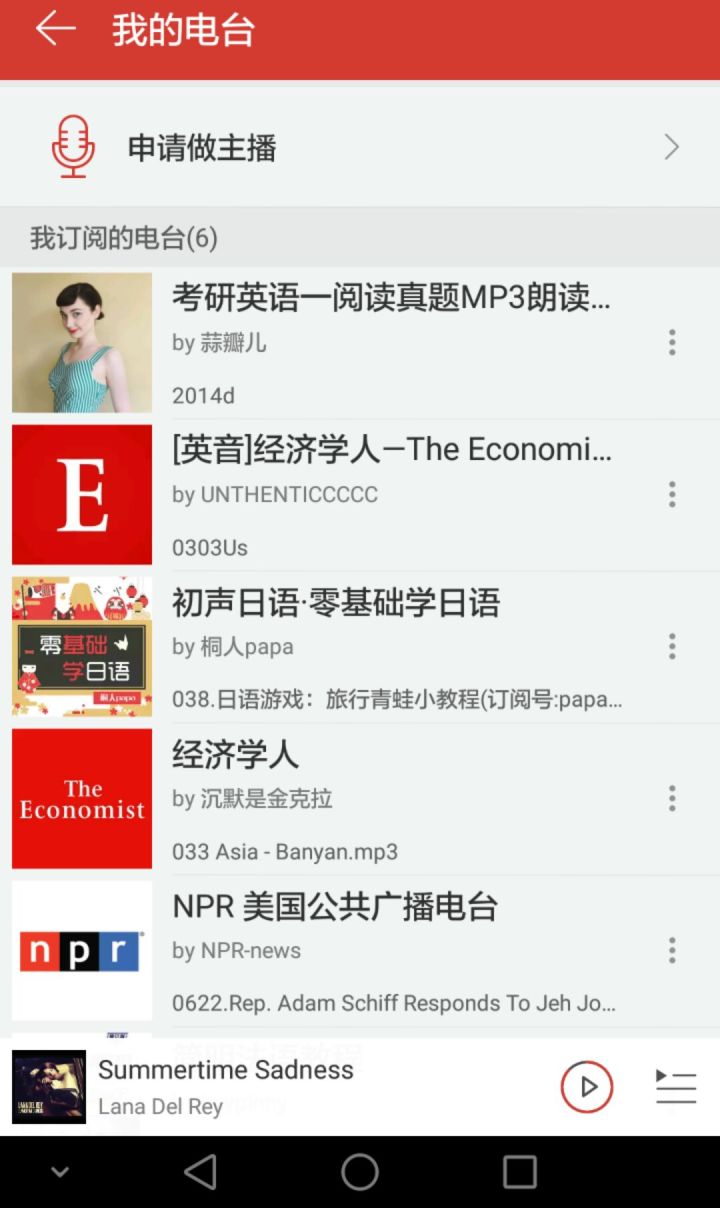Image resolution: width=720 pixels, height=1208 pixels.
Task: Go to the home screen
Action: [x=360, y=1172]
